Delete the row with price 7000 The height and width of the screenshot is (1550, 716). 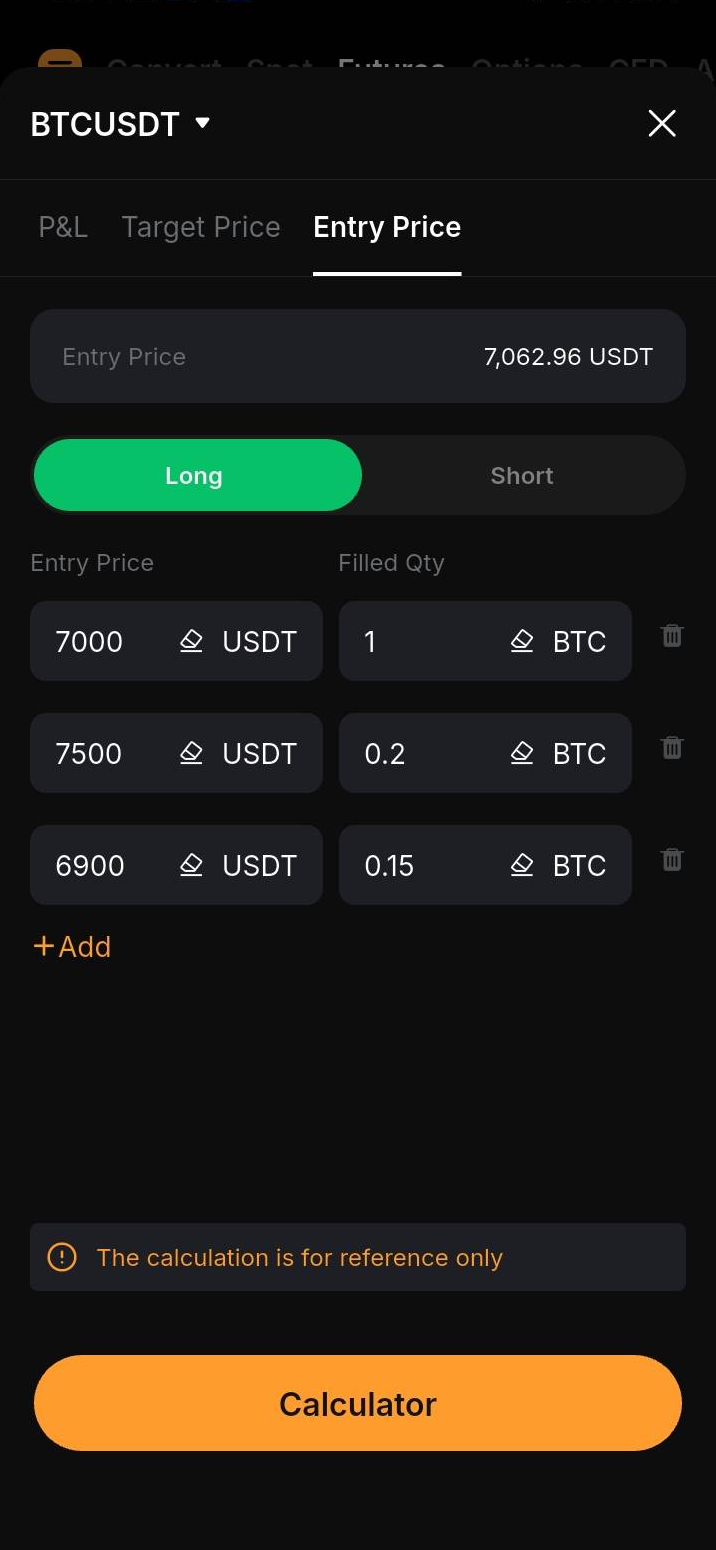pyautogui.click(x=672, y=635)
